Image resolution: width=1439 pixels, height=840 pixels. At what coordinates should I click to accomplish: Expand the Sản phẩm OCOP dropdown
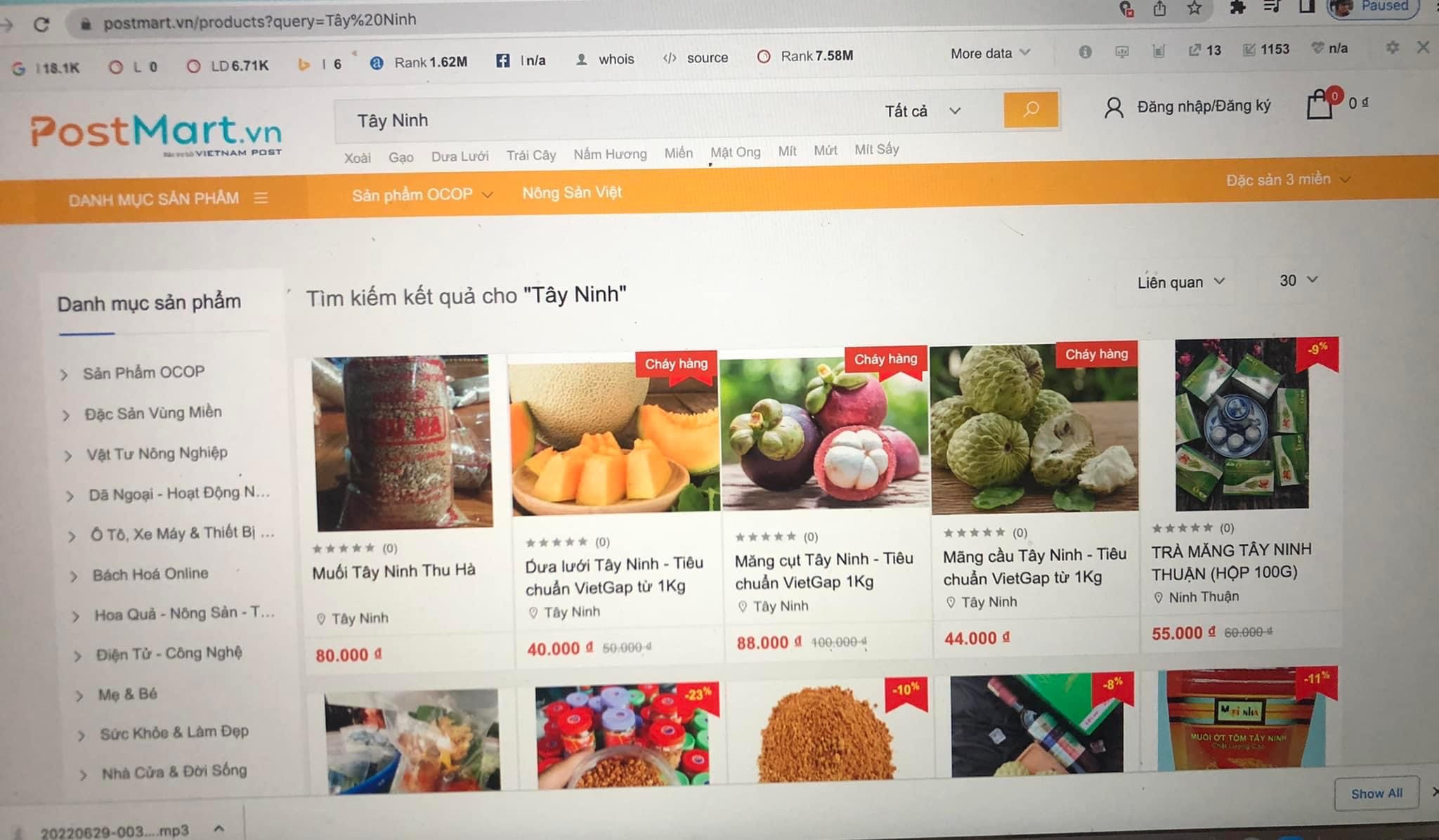[422, 195]
